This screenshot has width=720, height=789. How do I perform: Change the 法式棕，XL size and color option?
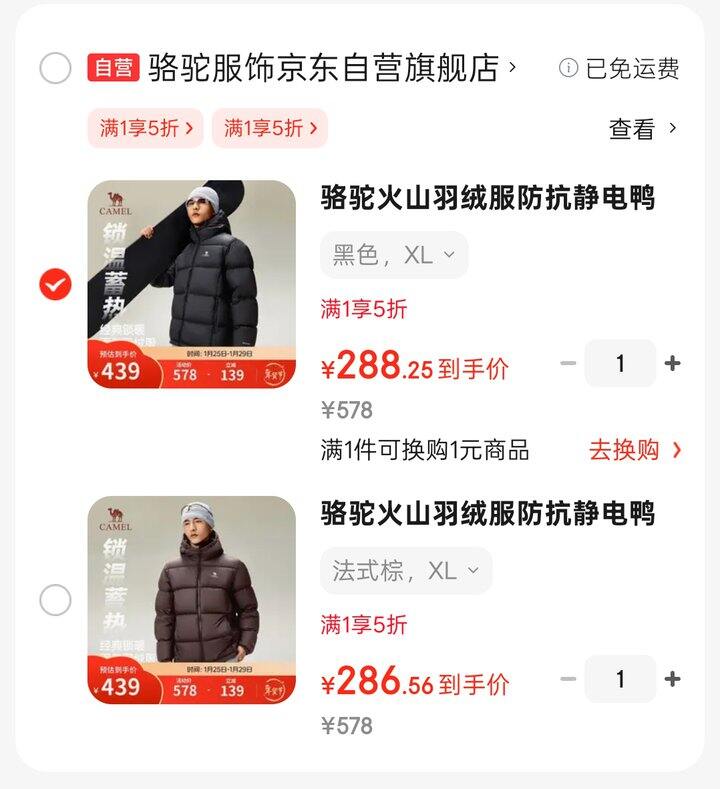point(406,571)
